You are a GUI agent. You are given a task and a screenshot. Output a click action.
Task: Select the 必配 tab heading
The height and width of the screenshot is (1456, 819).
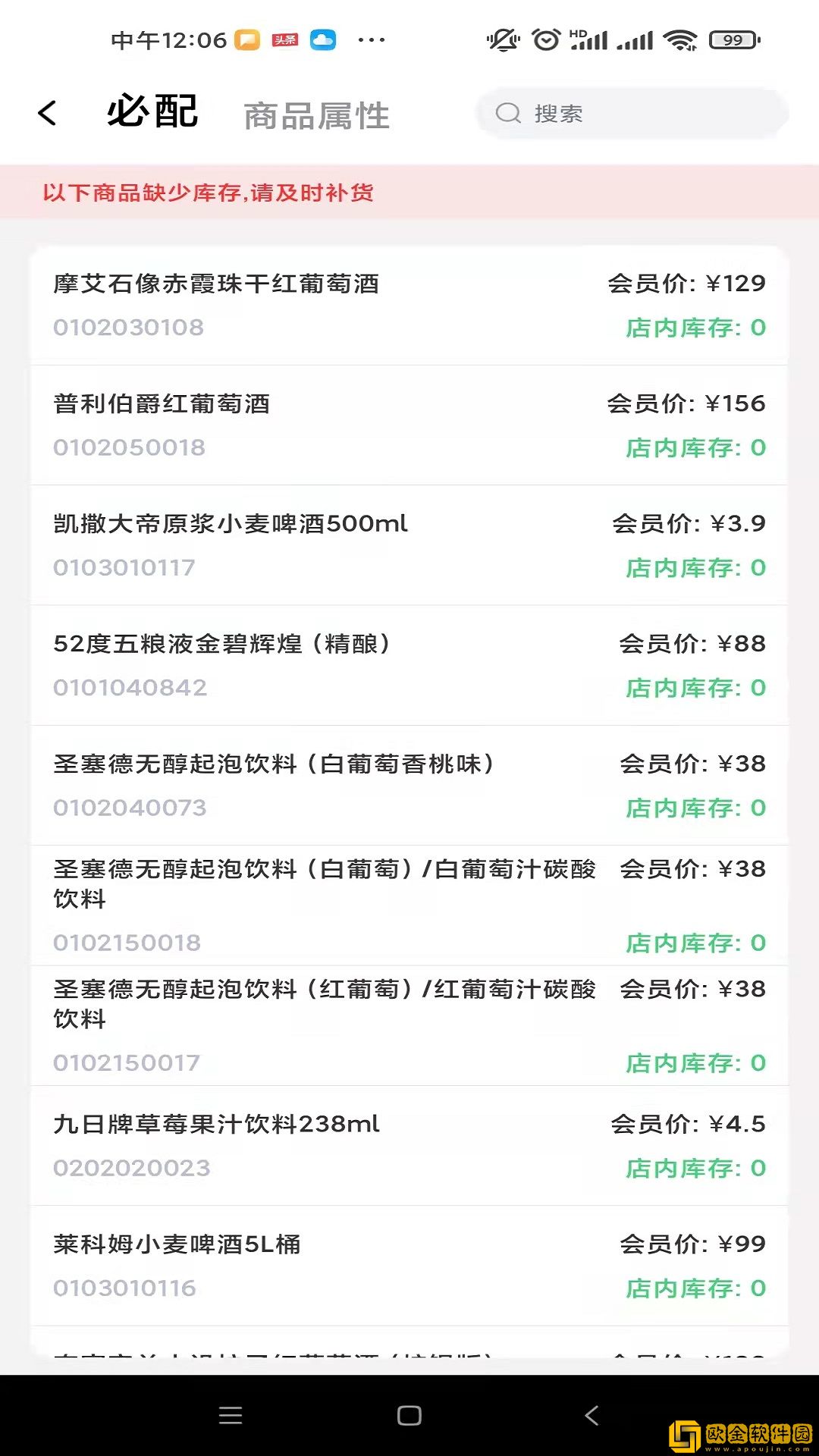tap(152, 111)
